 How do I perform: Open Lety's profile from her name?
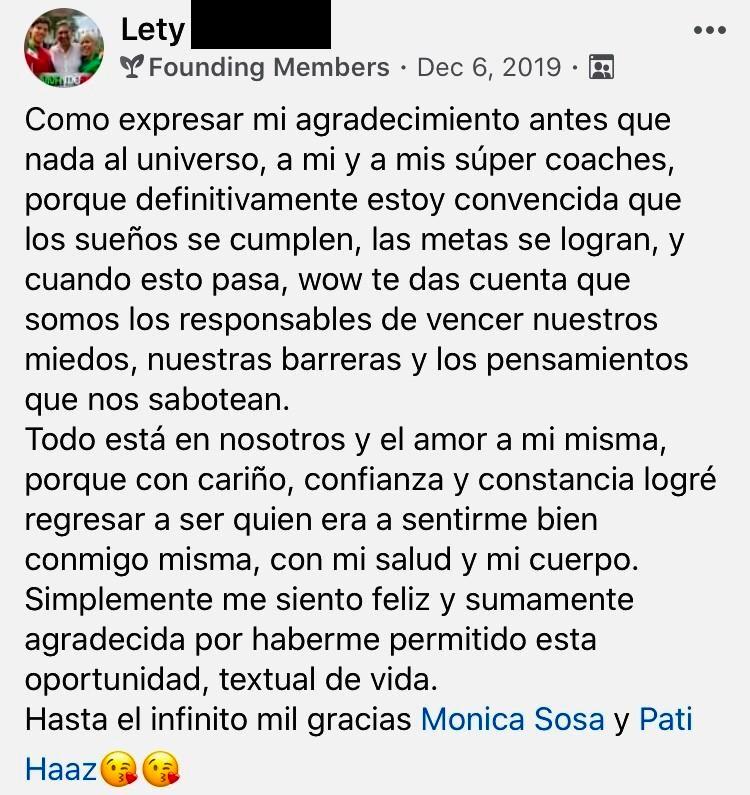(153, 29)
